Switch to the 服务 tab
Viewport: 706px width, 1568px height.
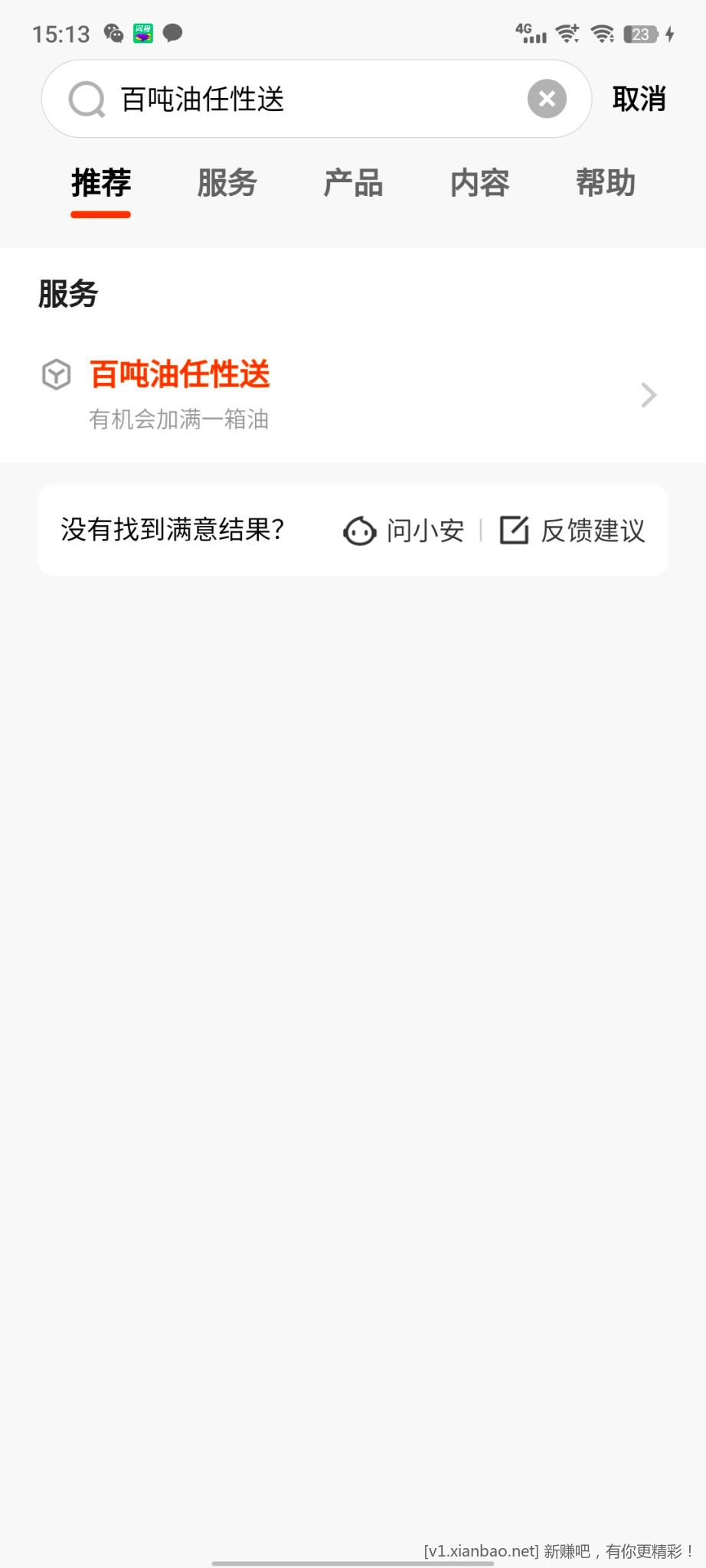(227, 183)
